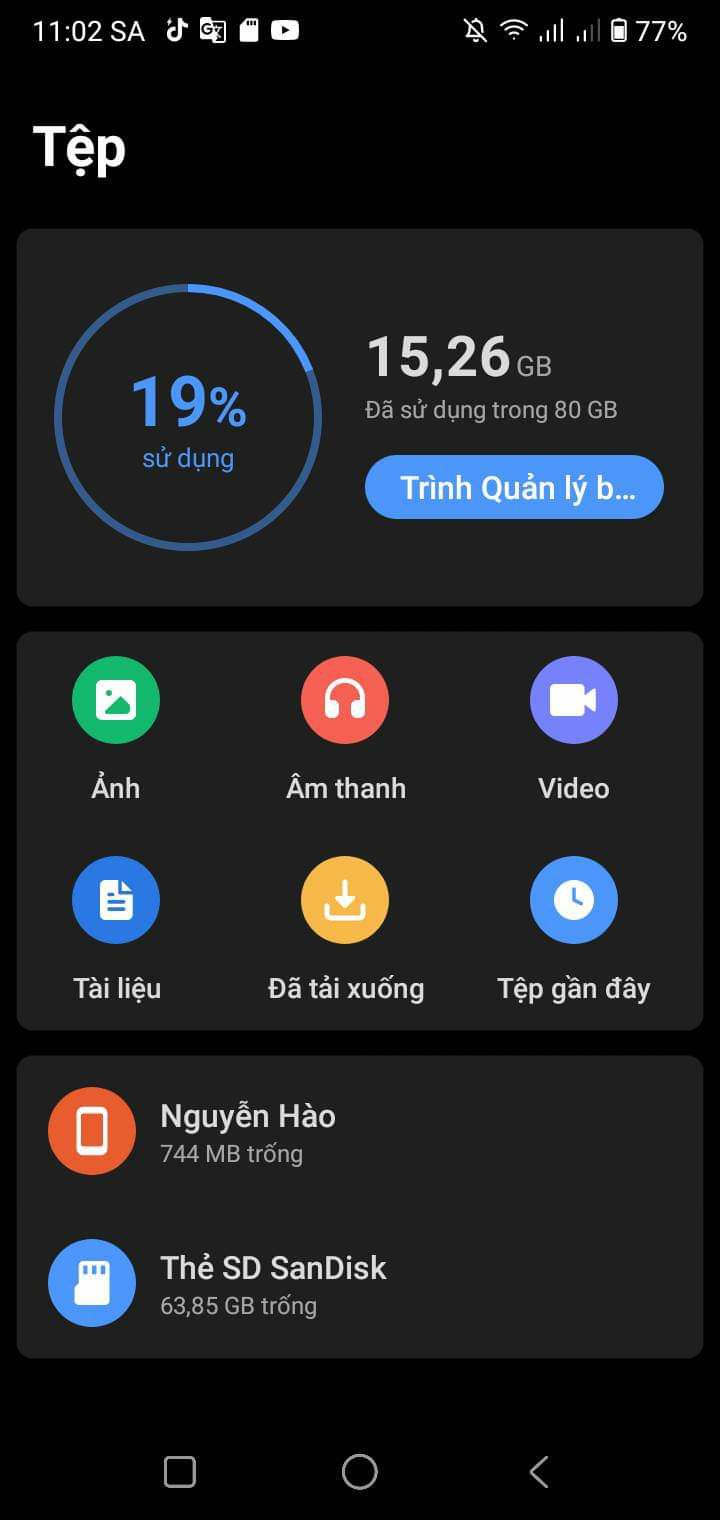
Task: Open the Tài liệu documents category
Action: pos(115,900)
